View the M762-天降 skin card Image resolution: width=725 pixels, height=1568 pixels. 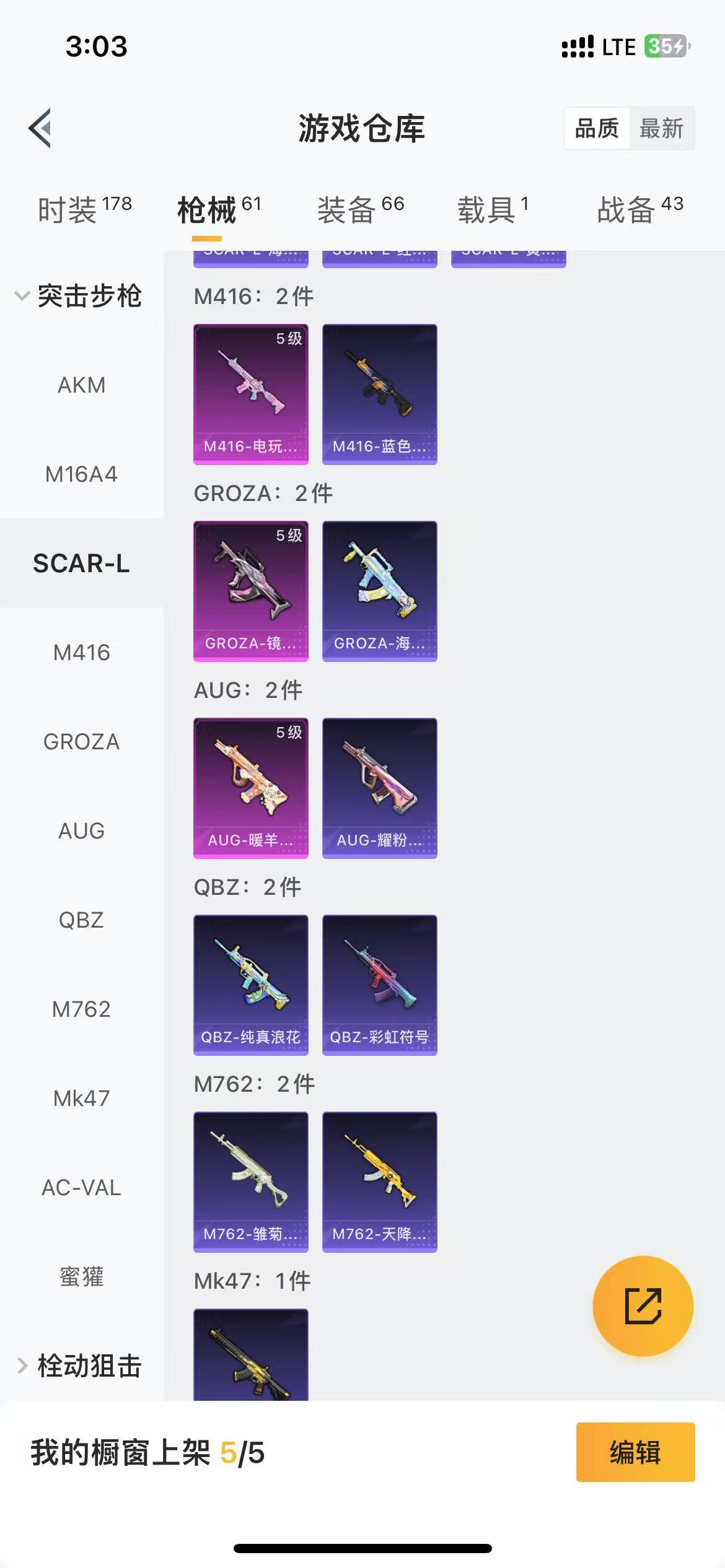click(x=379, y=1182)
